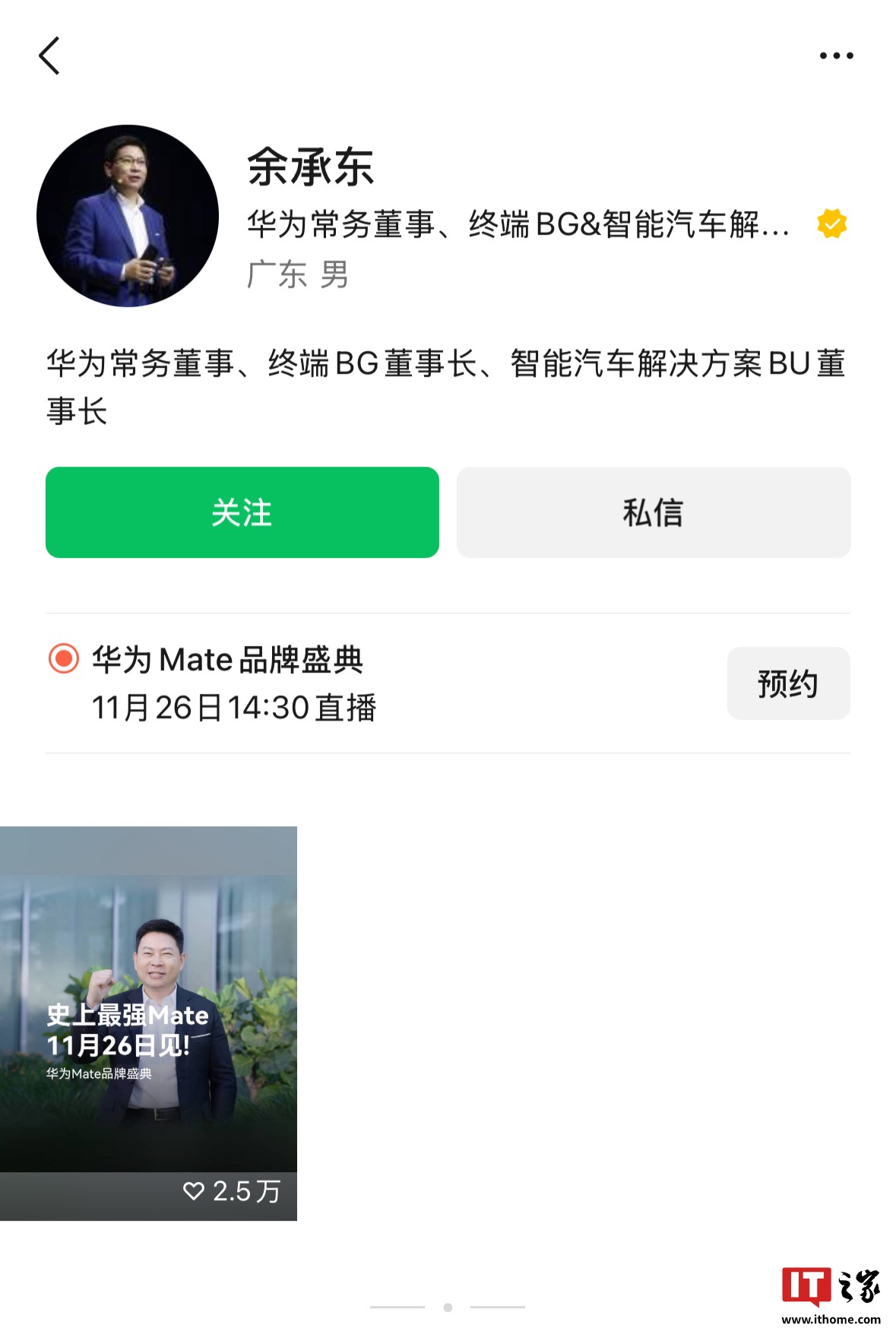Open the three-dot overflow menu
This screenshot has width=896, height=1344.
[836, 56]
